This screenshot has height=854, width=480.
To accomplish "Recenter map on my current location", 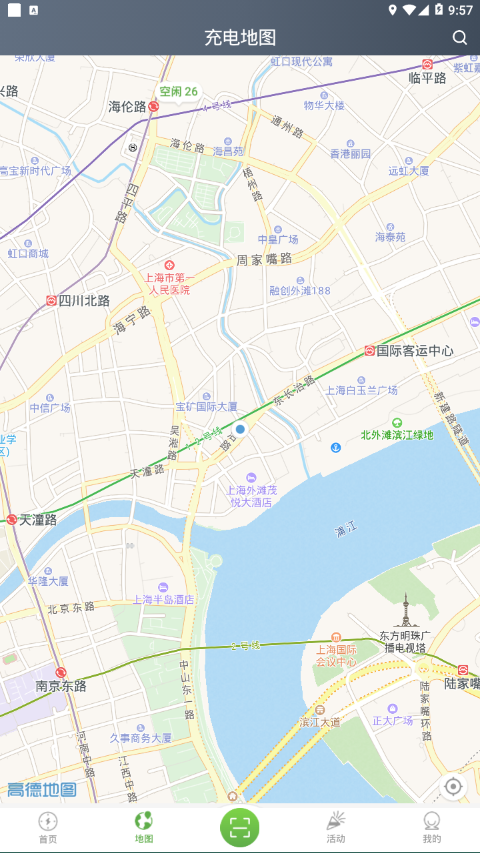I will tap(453, 787).
